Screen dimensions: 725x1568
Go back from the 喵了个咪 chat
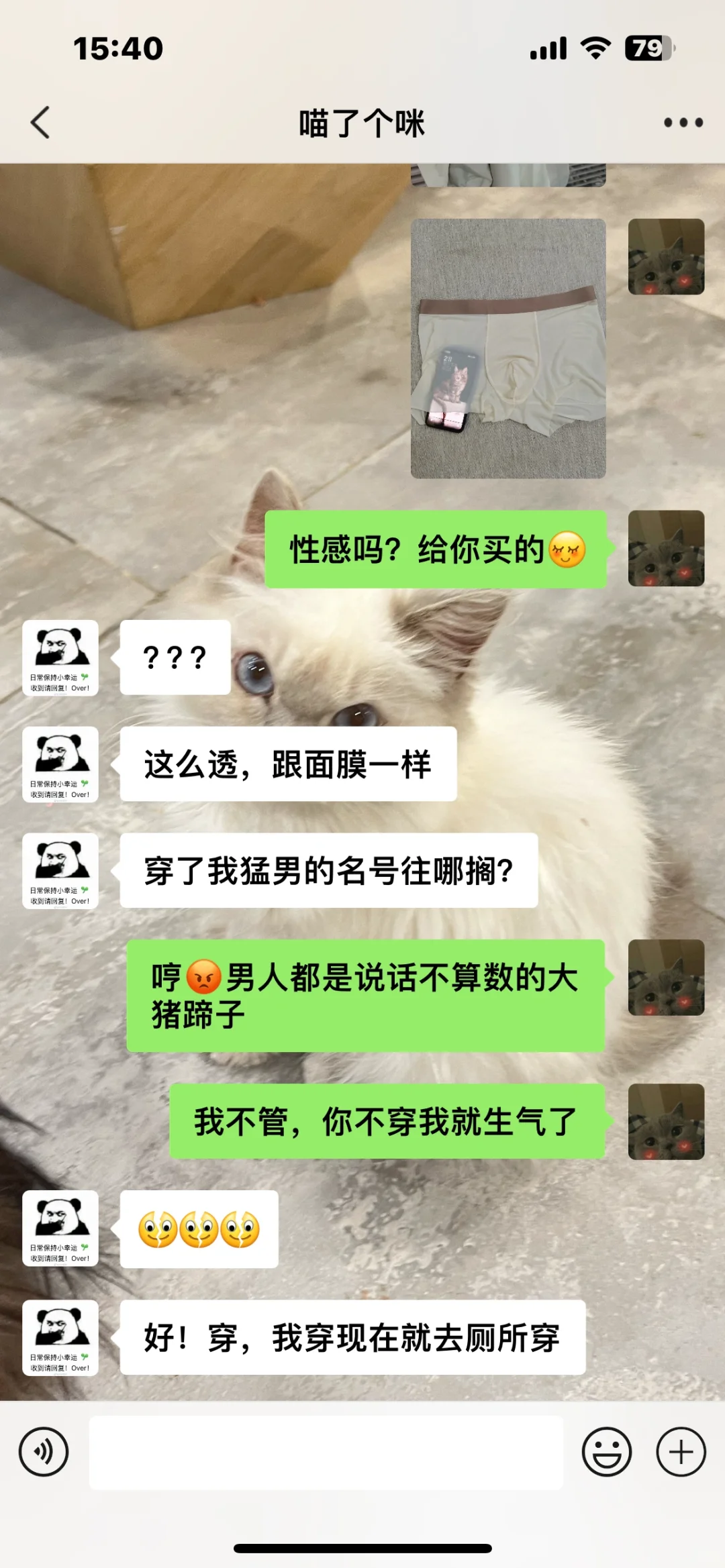click(x=40, y=123)
